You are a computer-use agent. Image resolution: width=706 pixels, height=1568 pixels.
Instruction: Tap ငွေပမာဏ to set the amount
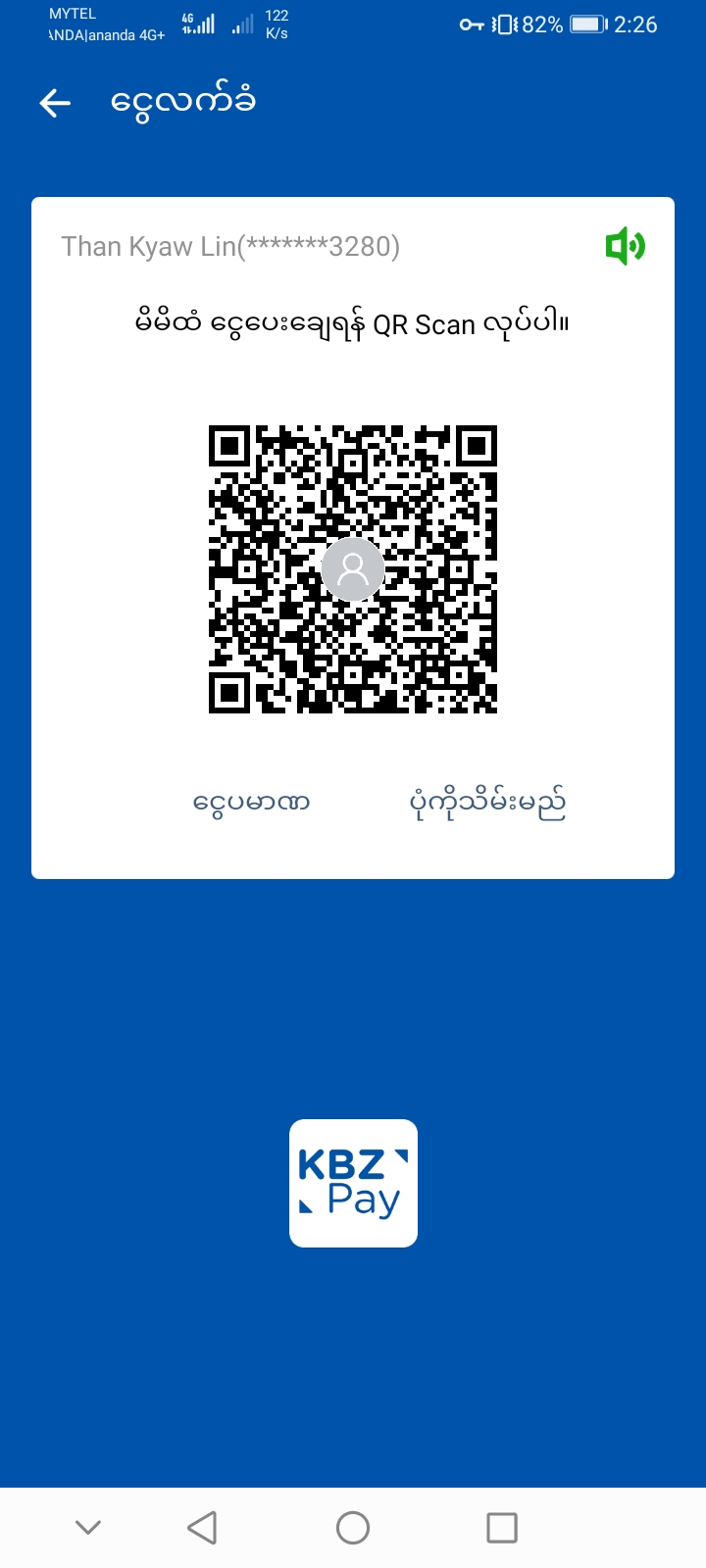pyautogui.click(x=251, y=803)
